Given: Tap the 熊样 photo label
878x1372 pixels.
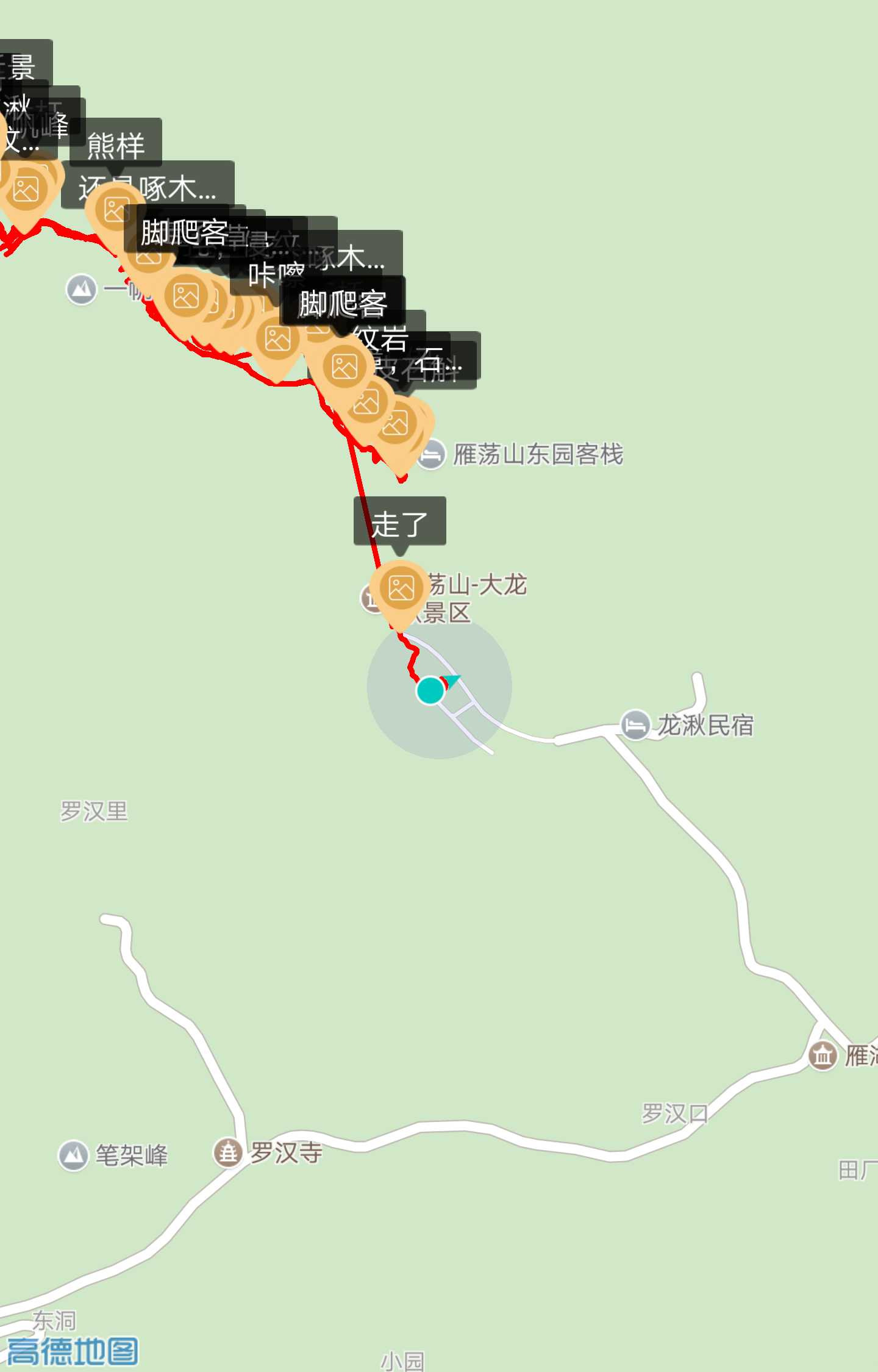Looking at the screenshot, I should pos(115,145).
